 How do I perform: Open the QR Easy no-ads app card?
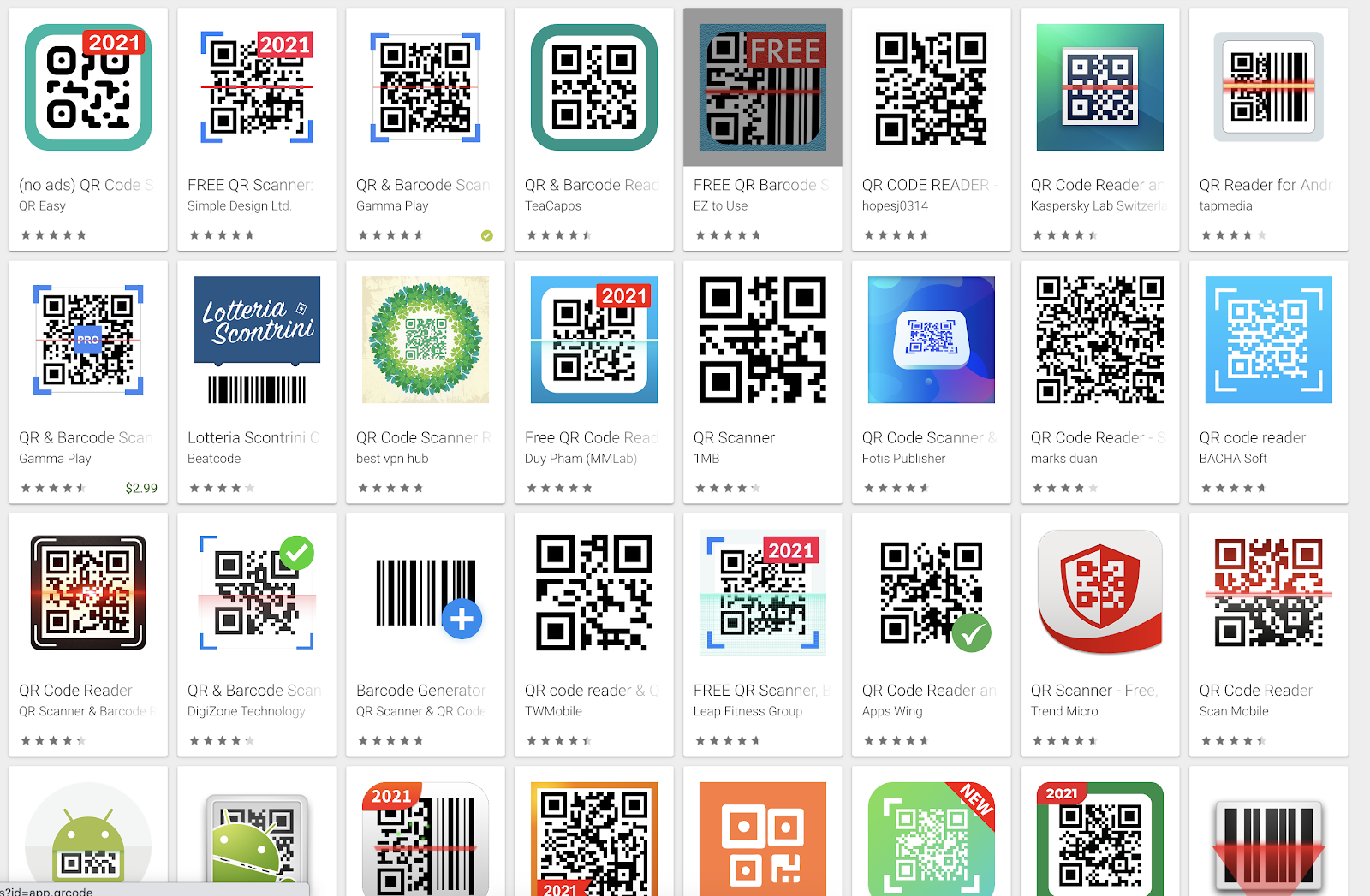[x=88, y=129]
